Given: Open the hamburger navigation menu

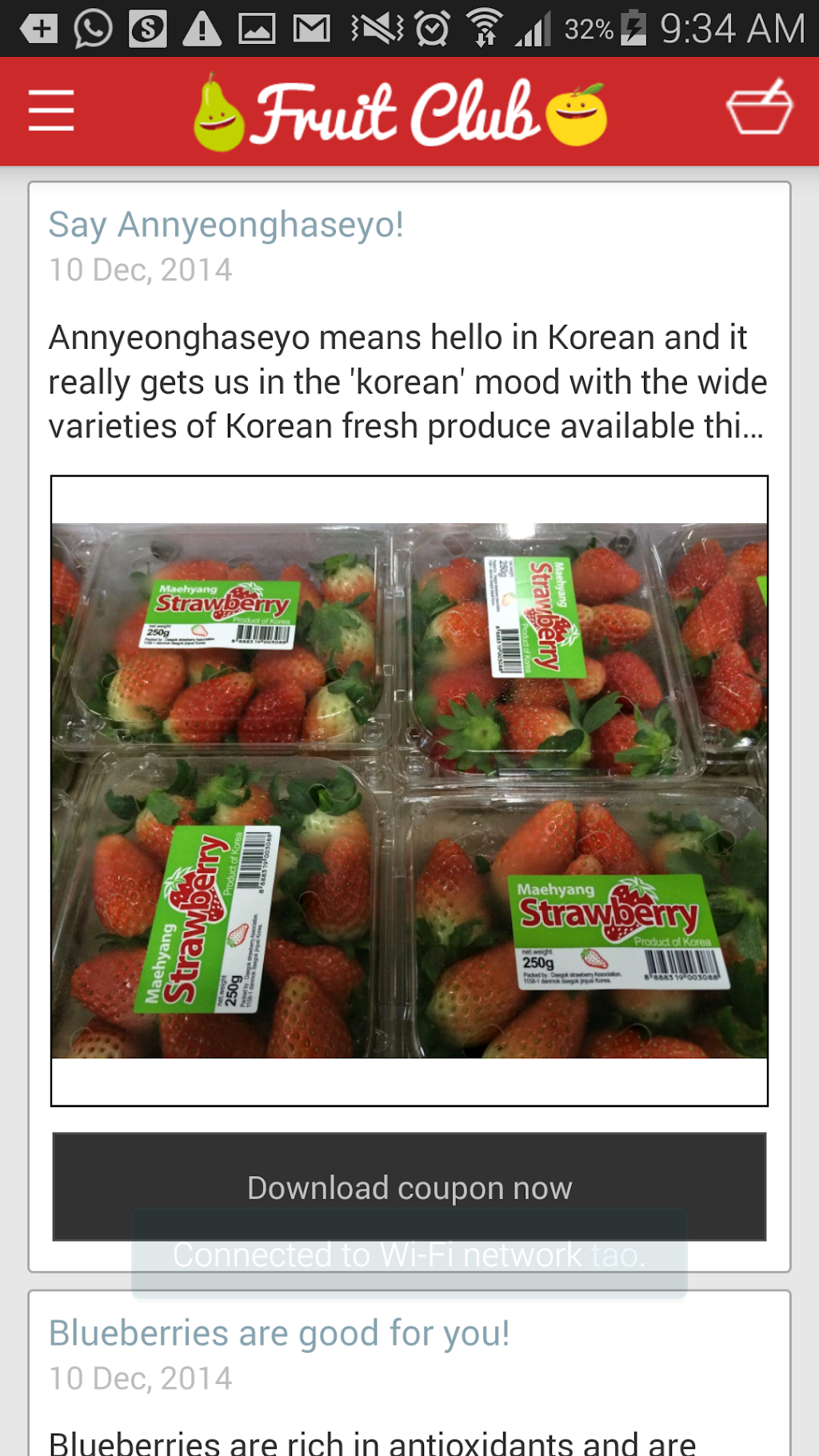Looking at the screenshot, I should (51, 110).
